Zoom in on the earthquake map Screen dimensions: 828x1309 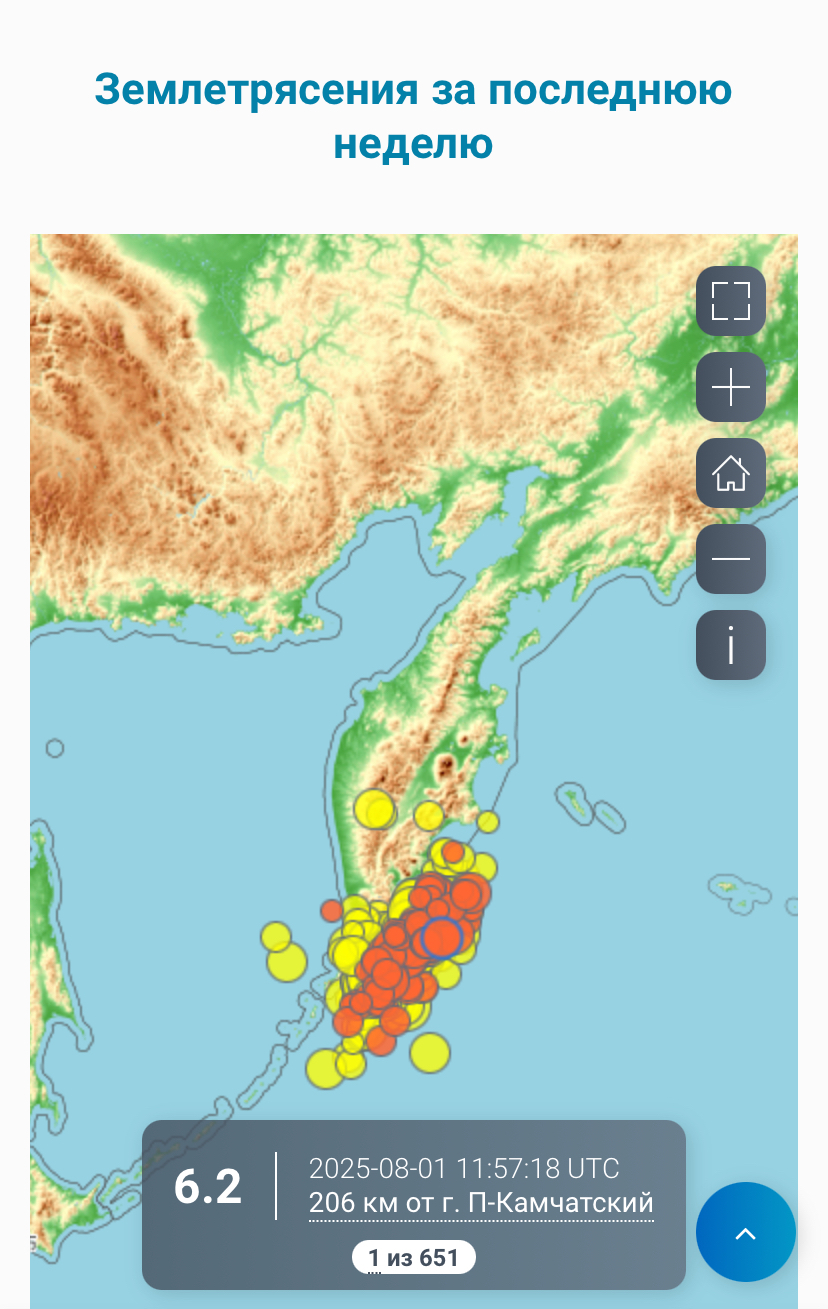730,387
